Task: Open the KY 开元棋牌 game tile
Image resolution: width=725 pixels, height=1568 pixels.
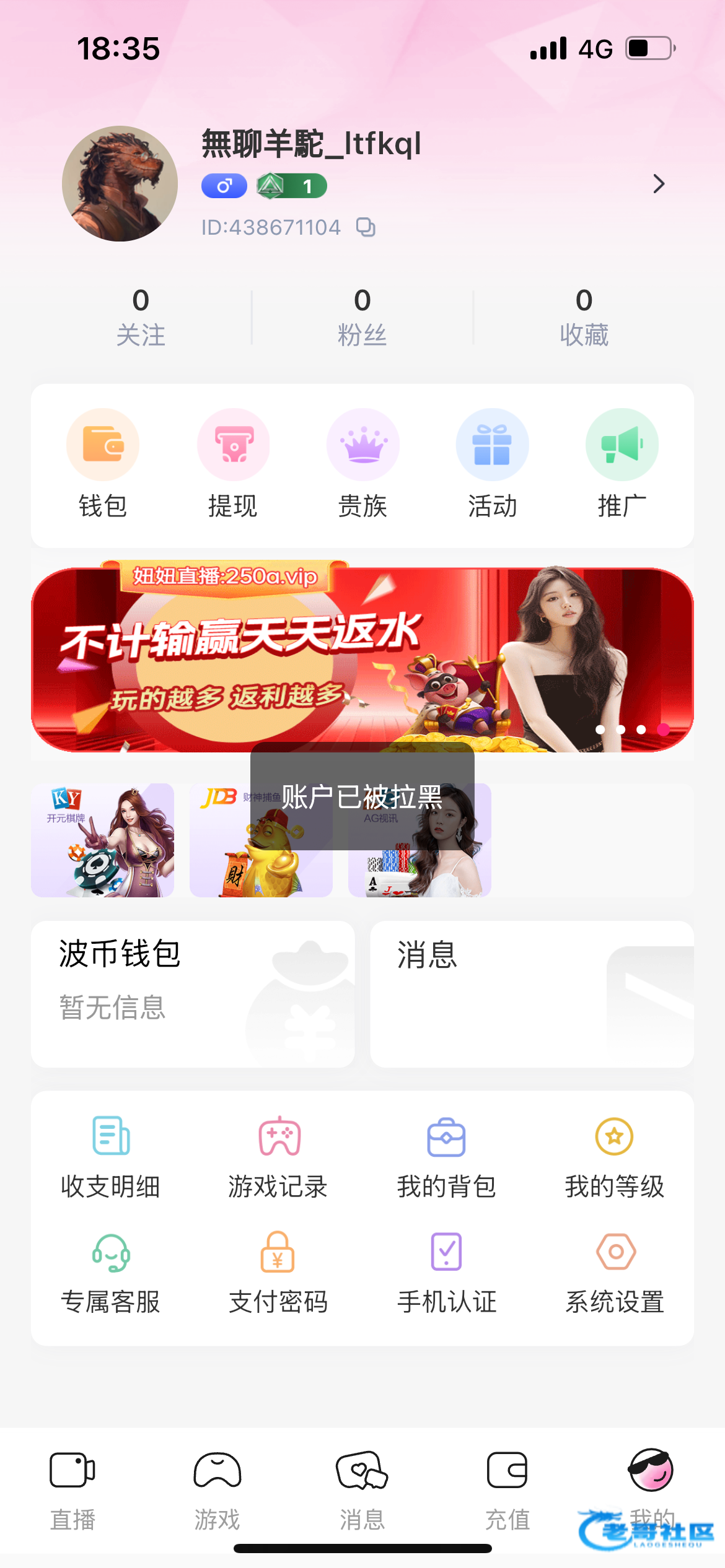Action: click(x=103, y=840)
